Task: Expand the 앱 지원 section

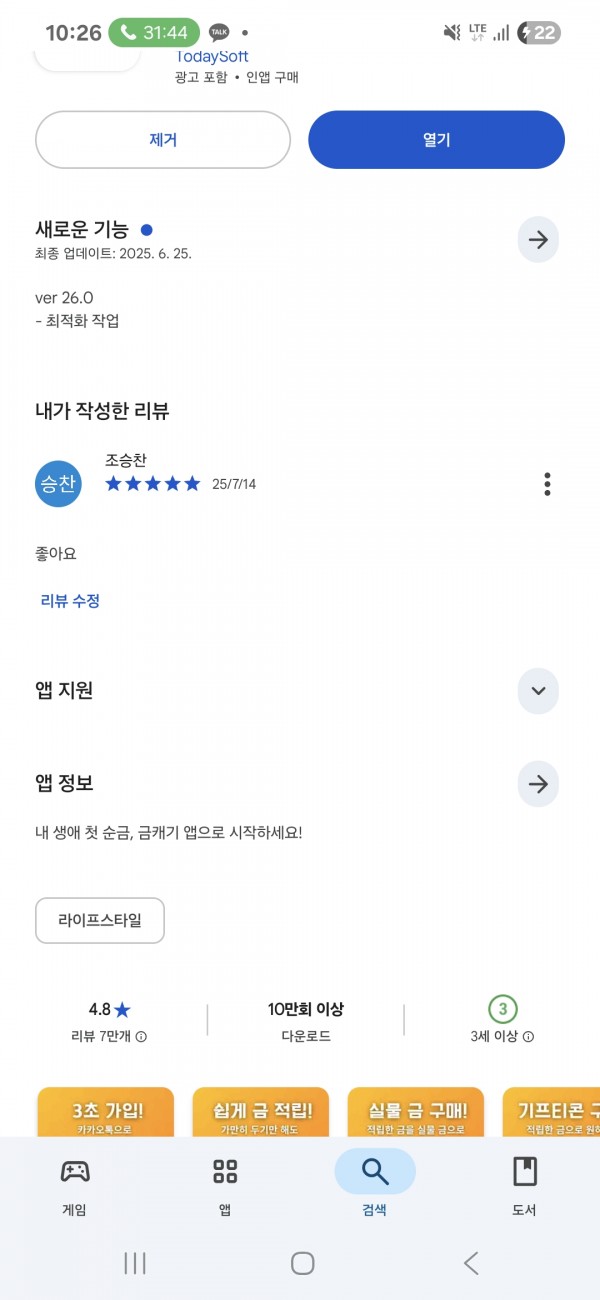Action: click(x=538, y=691)
